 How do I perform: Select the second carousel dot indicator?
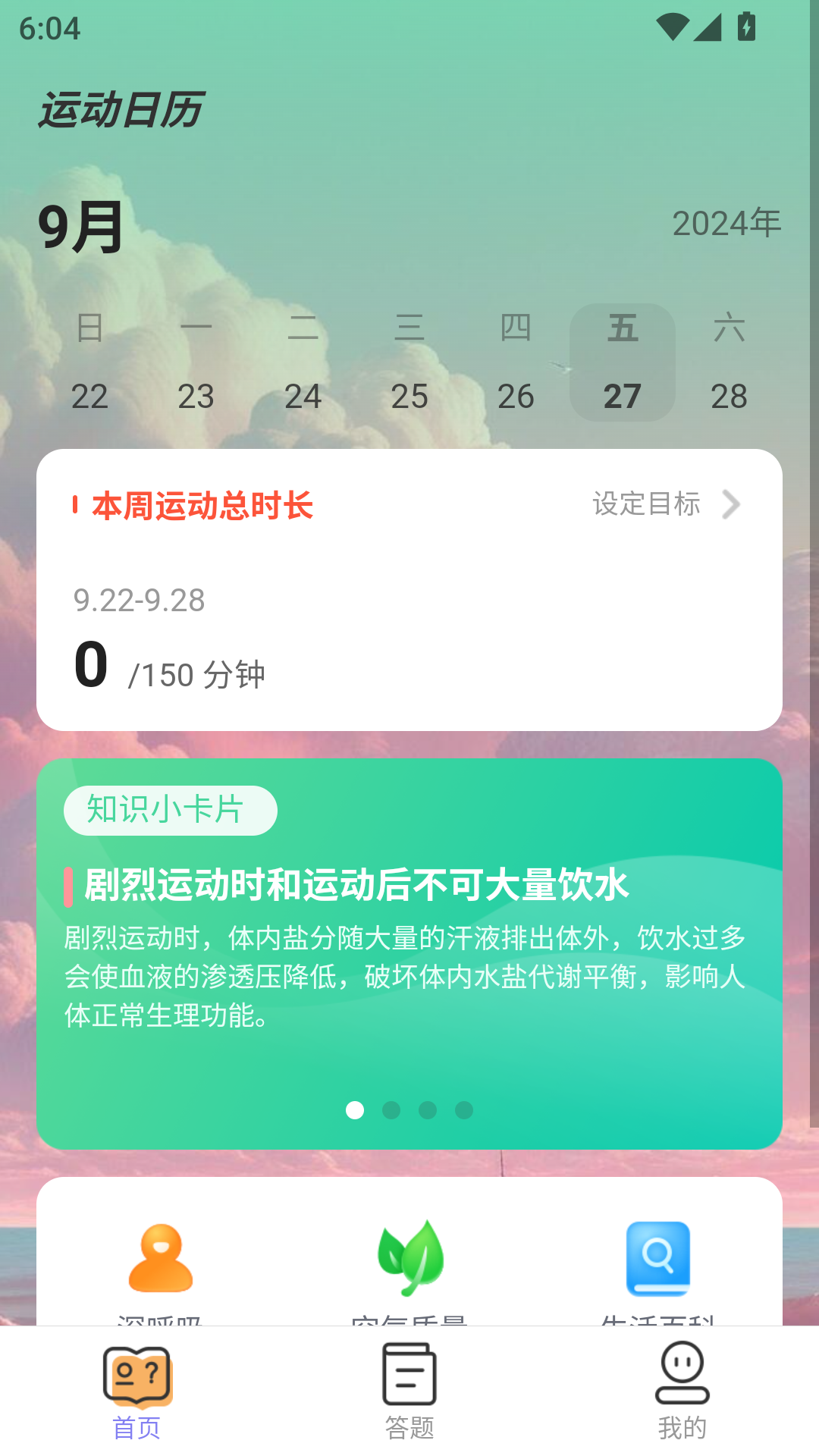click(392, 1111)
